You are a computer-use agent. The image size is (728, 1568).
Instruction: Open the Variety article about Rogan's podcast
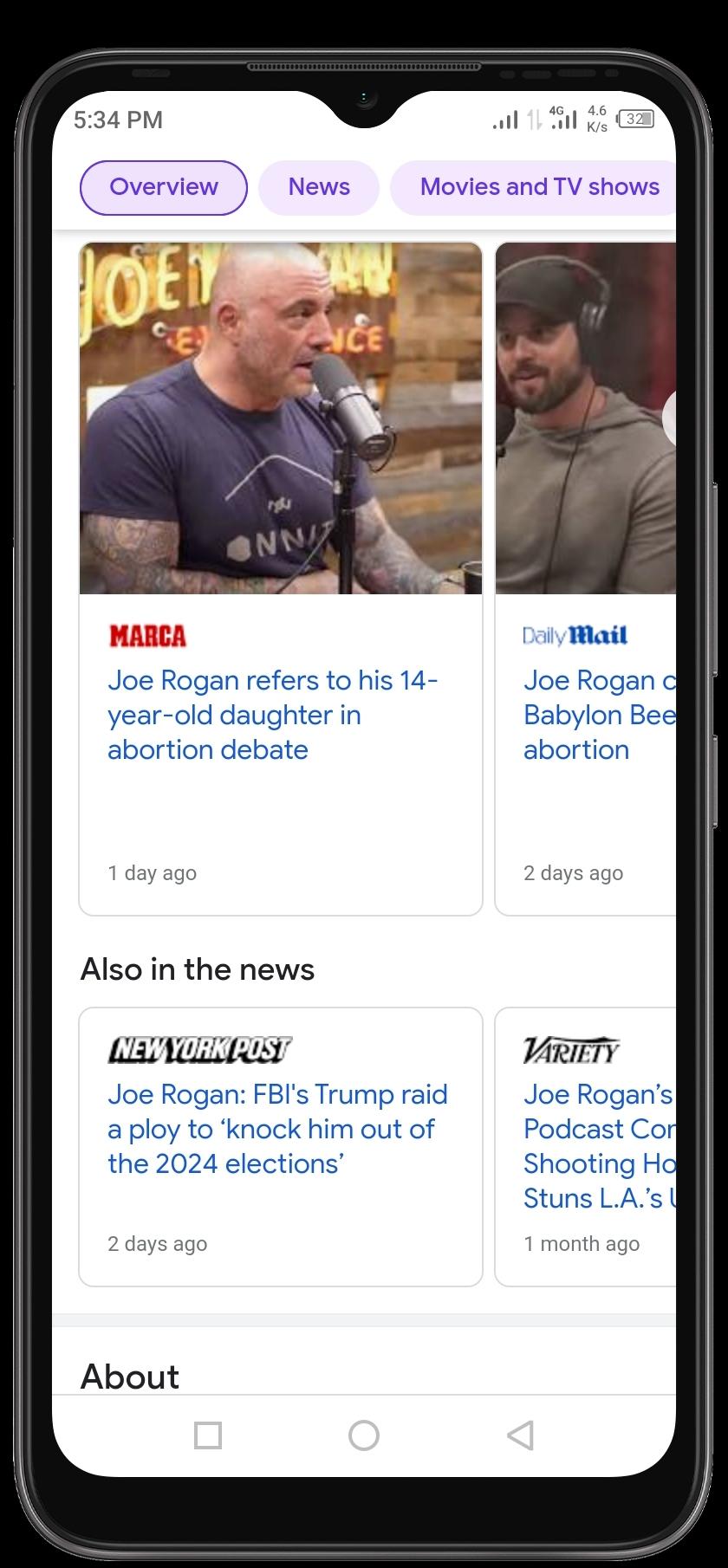click(598, 1146)
